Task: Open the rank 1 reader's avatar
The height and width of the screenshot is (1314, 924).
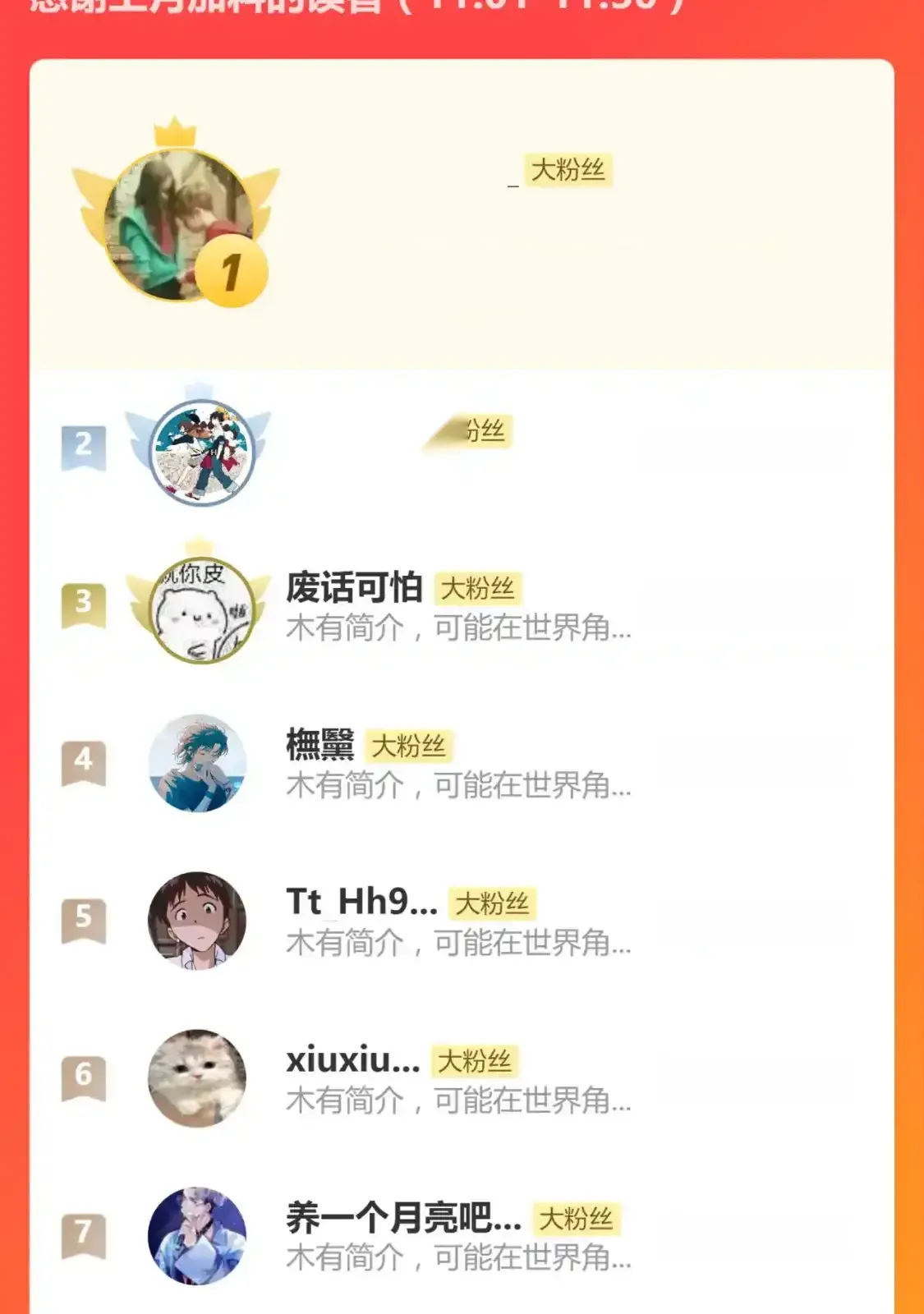Action: click(179, 223)
